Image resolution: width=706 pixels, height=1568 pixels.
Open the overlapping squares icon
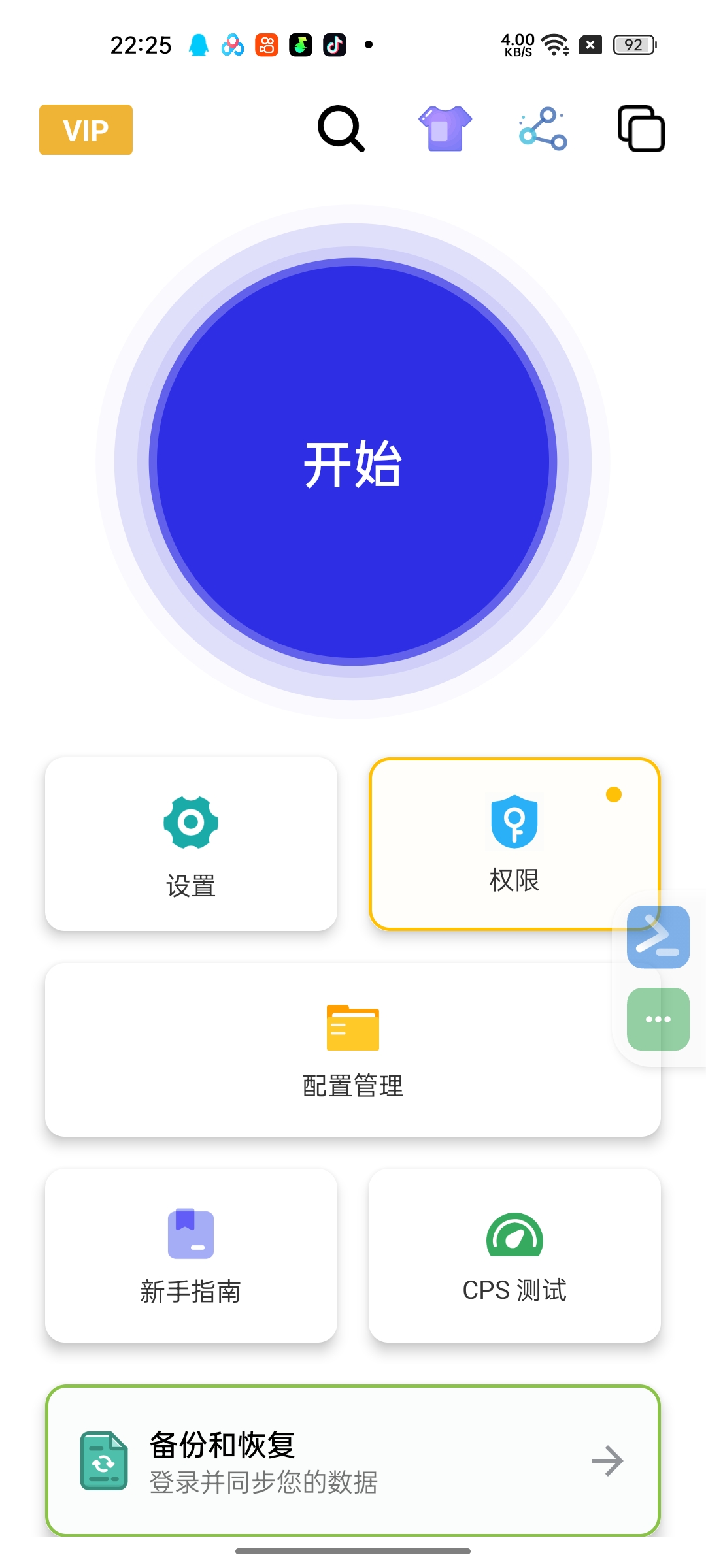pyautogui.click(x=641, y=129)
